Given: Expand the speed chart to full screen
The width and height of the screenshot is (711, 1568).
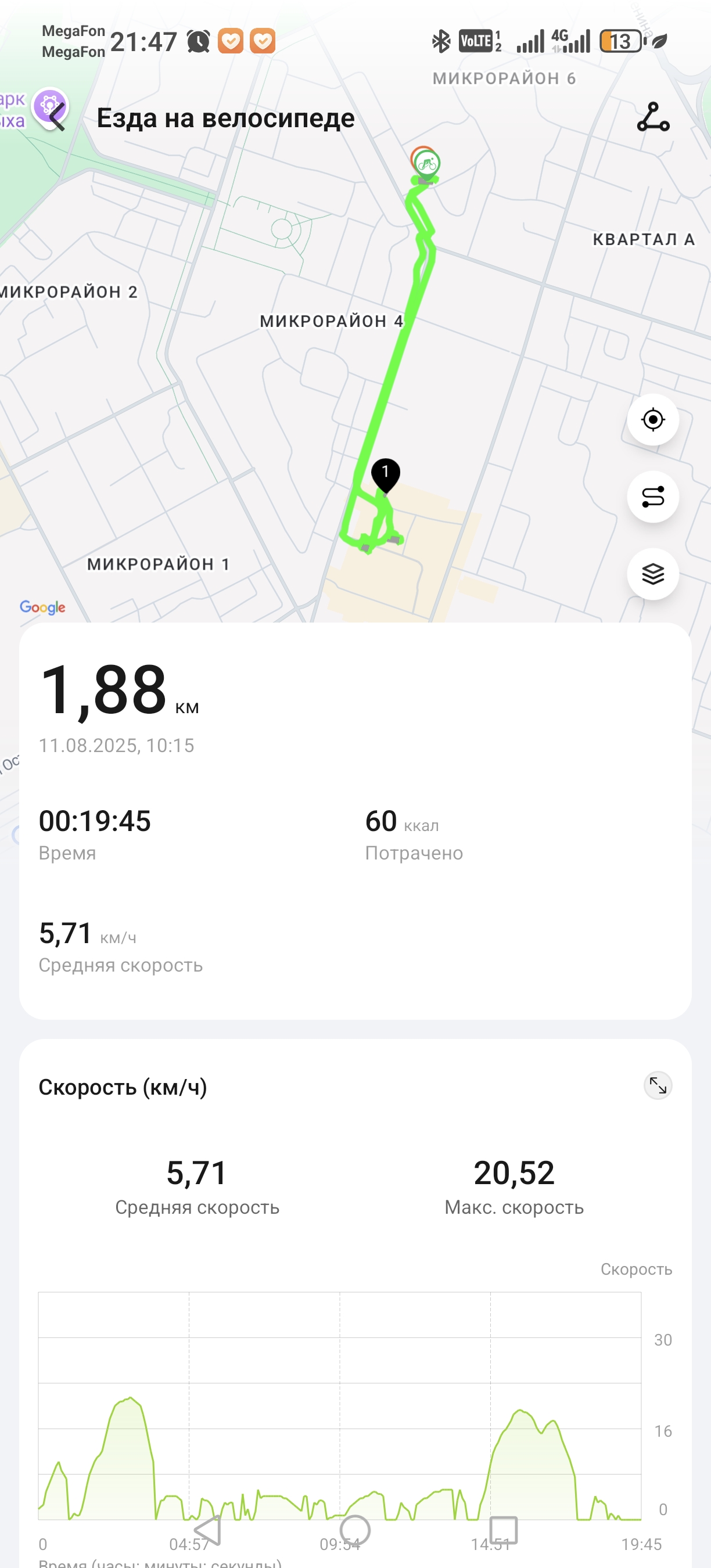Looking at the screenshot, I should (x=658, y=1085).
